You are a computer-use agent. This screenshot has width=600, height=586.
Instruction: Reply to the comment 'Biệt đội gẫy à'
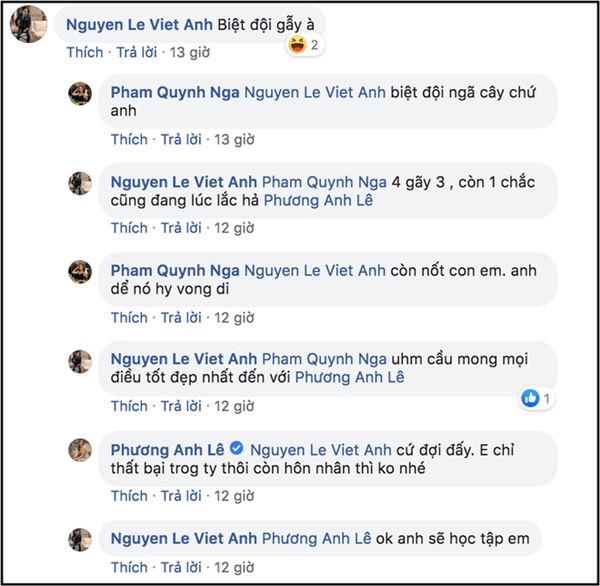click(138, 52)
